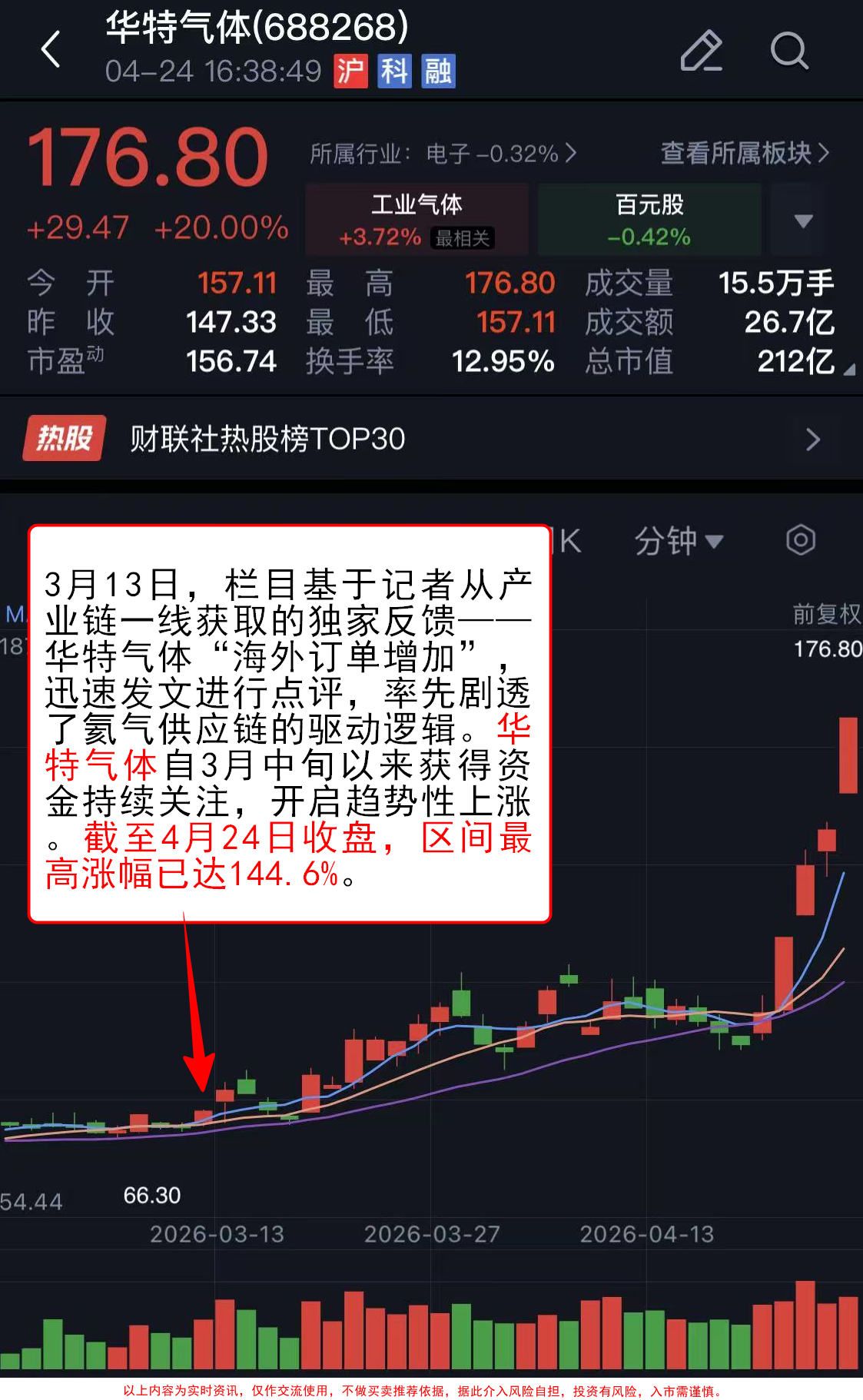The width and height of the screenshot is (863, 1400).
Task: Expand more related sectors dropdown arrow
Action: [803, 221]
